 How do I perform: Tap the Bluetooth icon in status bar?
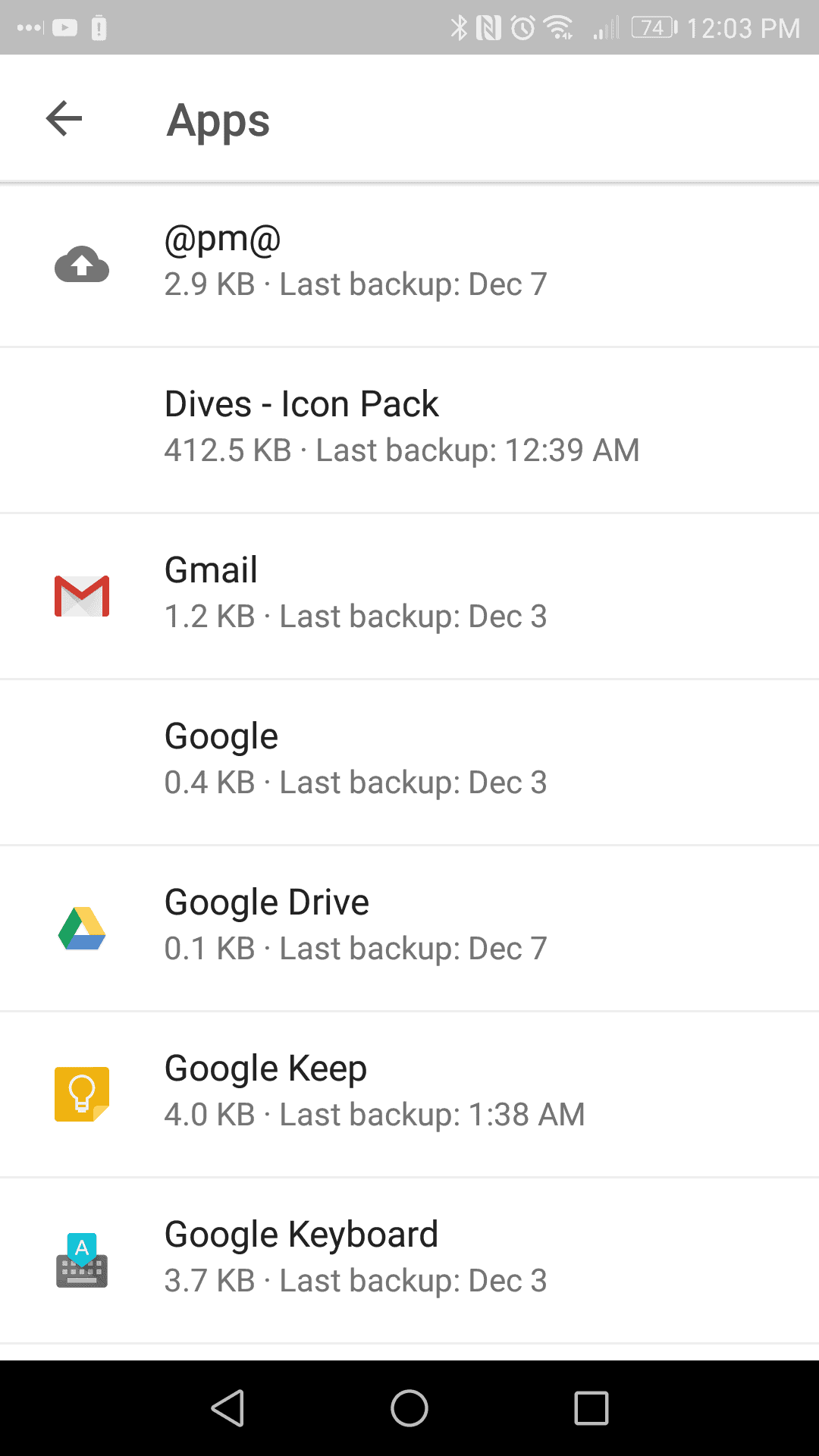[x=458, y=27]
